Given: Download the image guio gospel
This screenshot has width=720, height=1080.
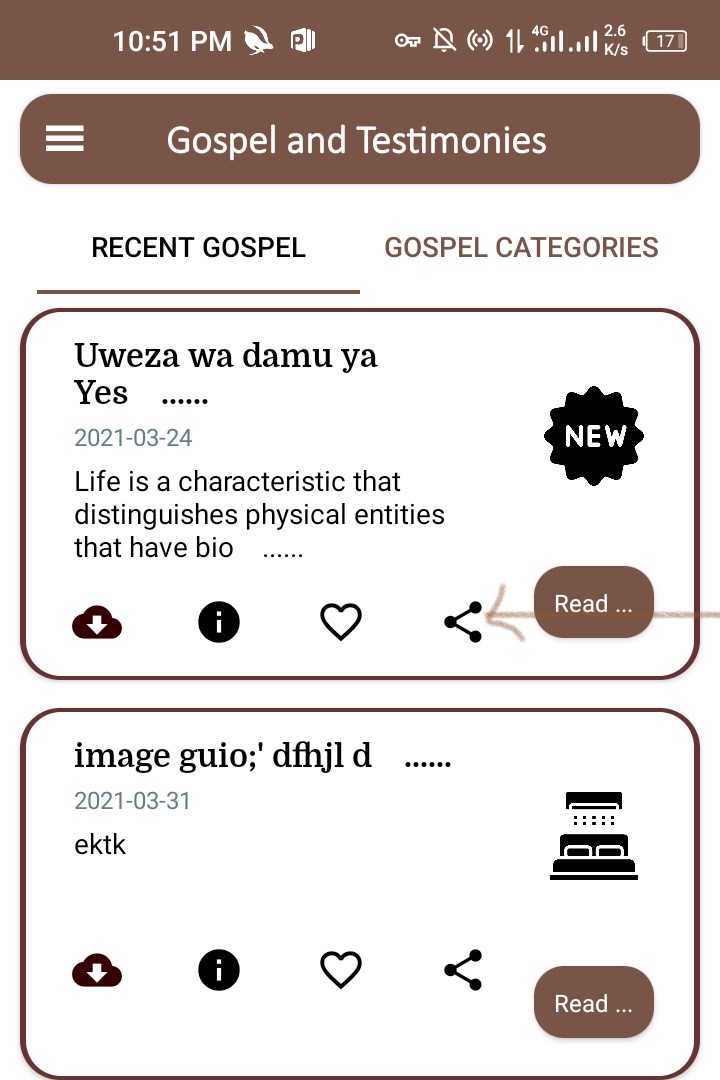Looking at the screenshot, I should tap(97, 970).
